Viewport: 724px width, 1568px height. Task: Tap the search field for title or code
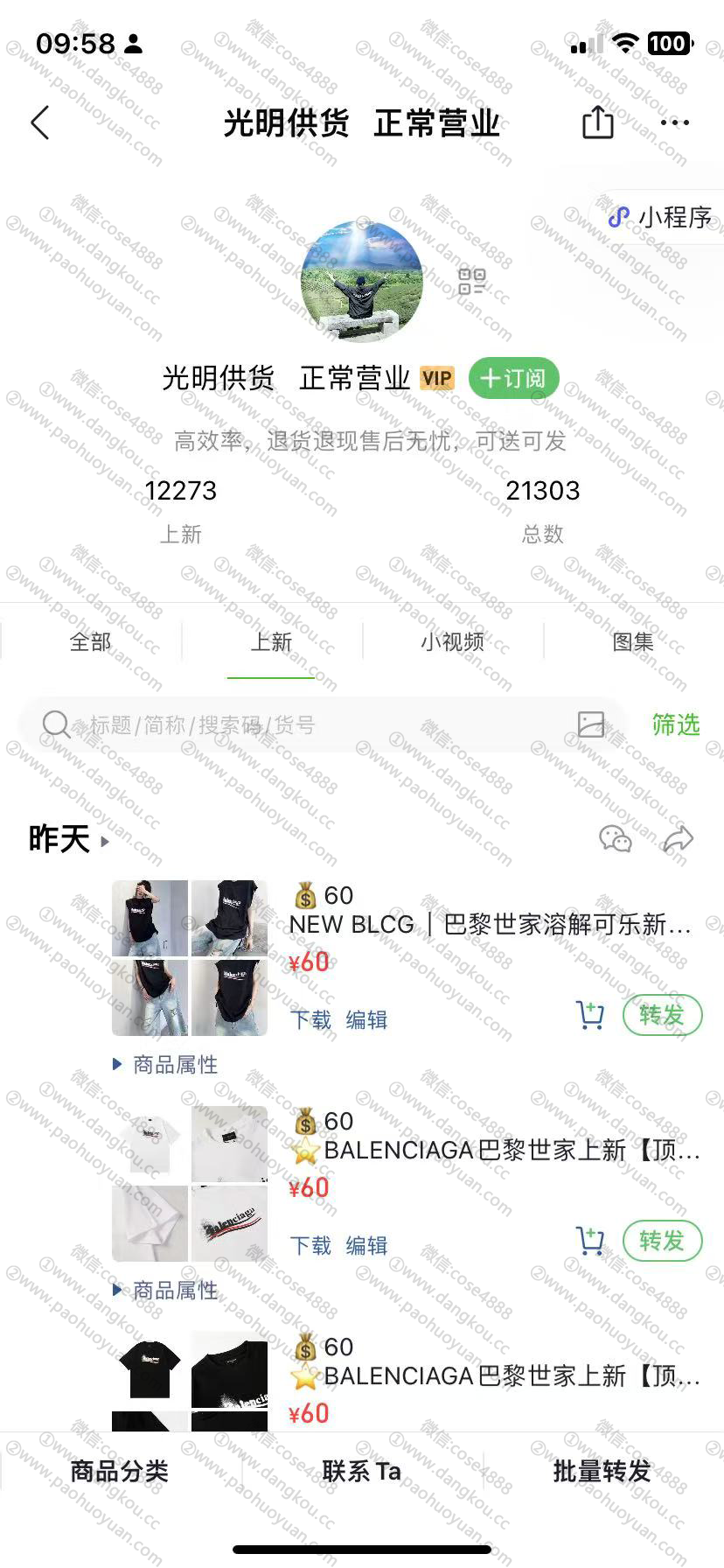pyautogui.click(x=297, y=724)
